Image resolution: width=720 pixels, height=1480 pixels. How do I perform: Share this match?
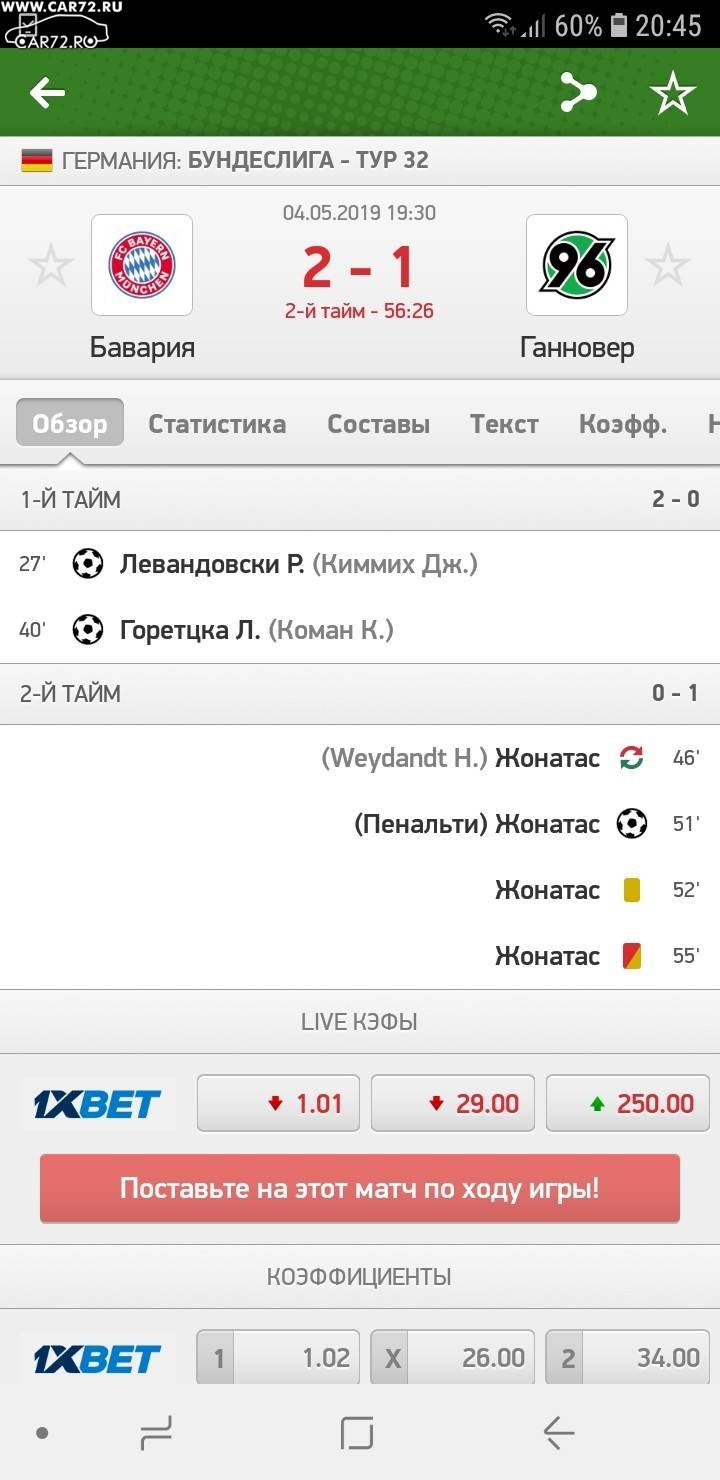pyautogui.click(x=577, y=93)
